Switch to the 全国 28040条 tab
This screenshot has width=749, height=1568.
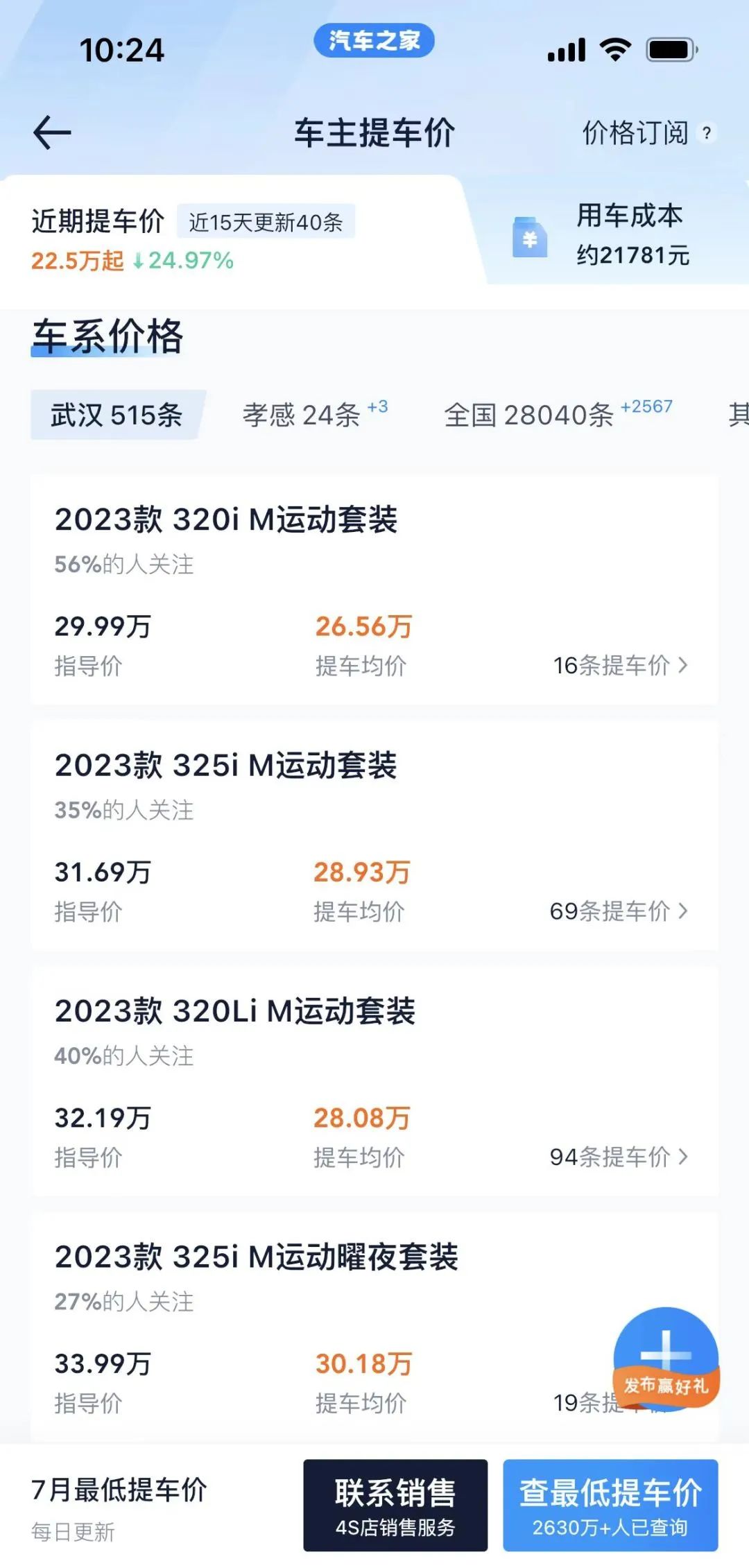click(558, 415)
